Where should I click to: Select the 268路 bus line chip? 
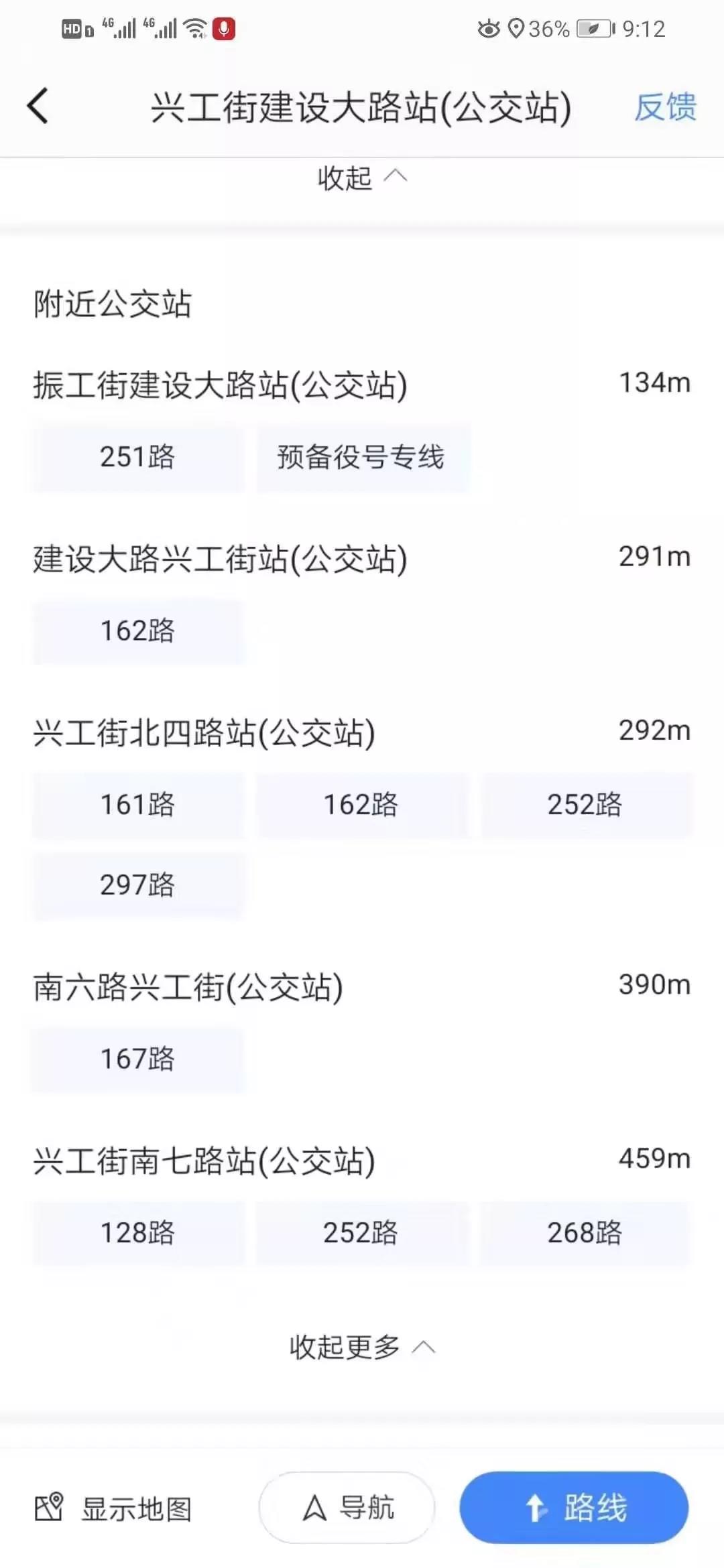585,1233
